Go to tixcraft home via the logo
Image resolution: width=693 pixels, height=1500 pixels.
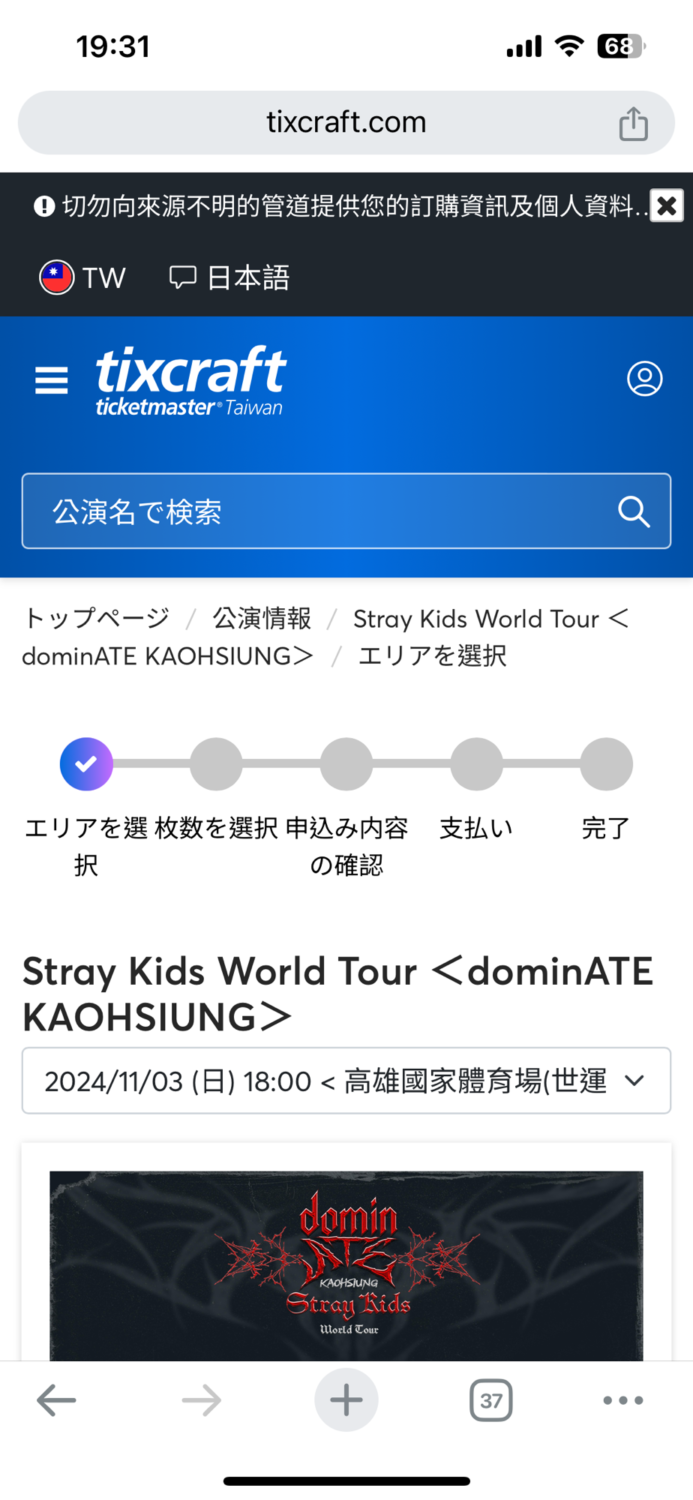click(x=190, y=380)
